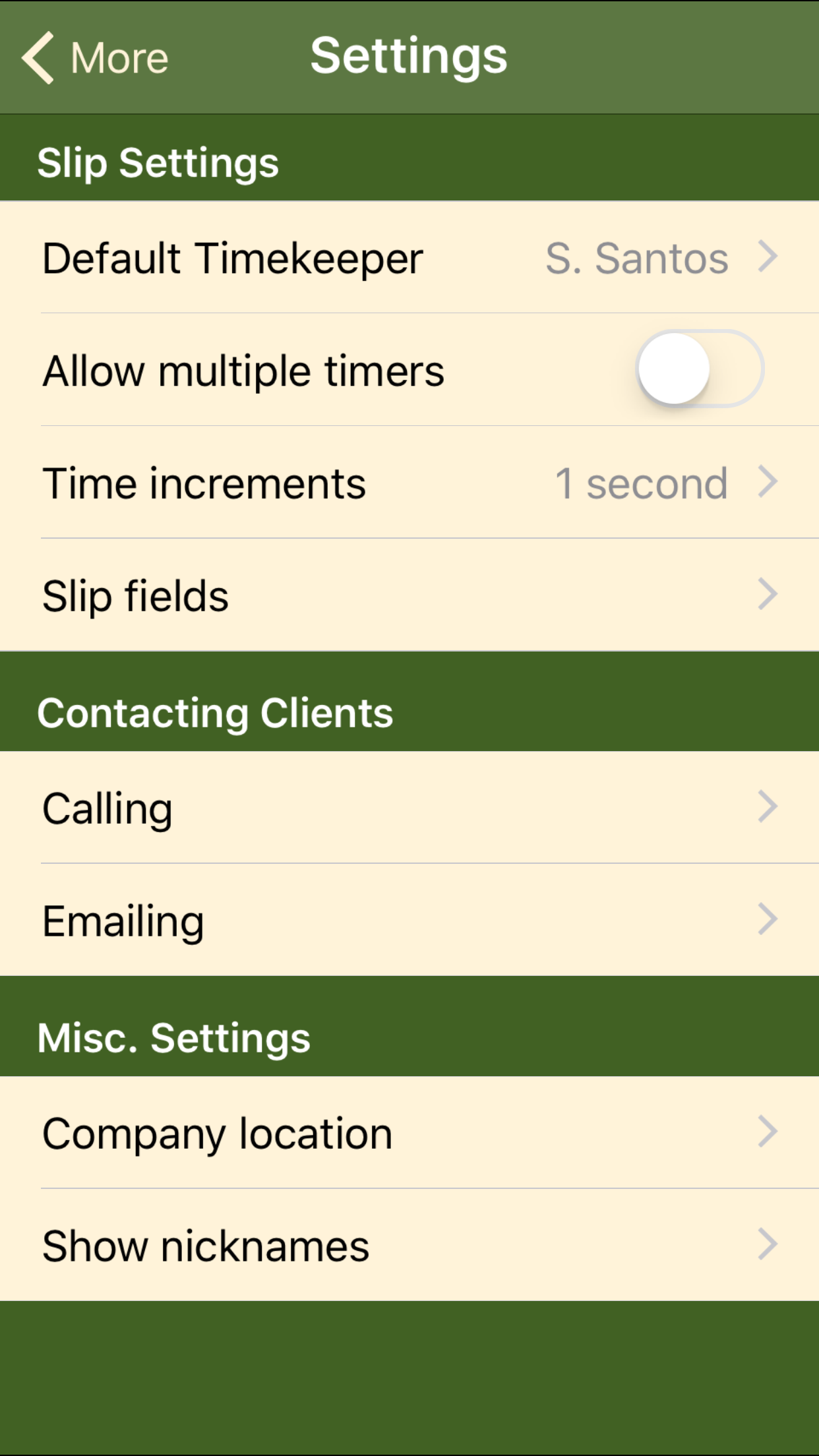819x1456 pixels.
Task: Go back to the More screen
Action: (95, 57)
